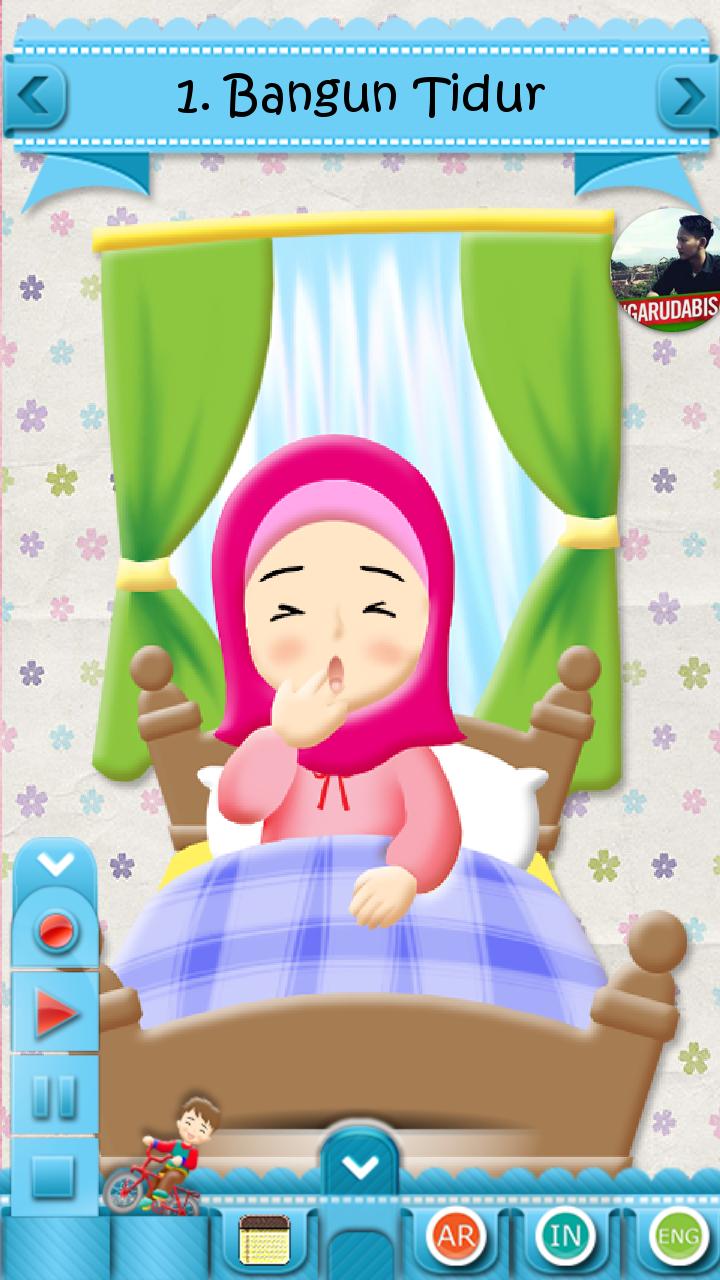720x1280 pixels.
Task: Pause the audio playback
Action: tap(55, 1097)
